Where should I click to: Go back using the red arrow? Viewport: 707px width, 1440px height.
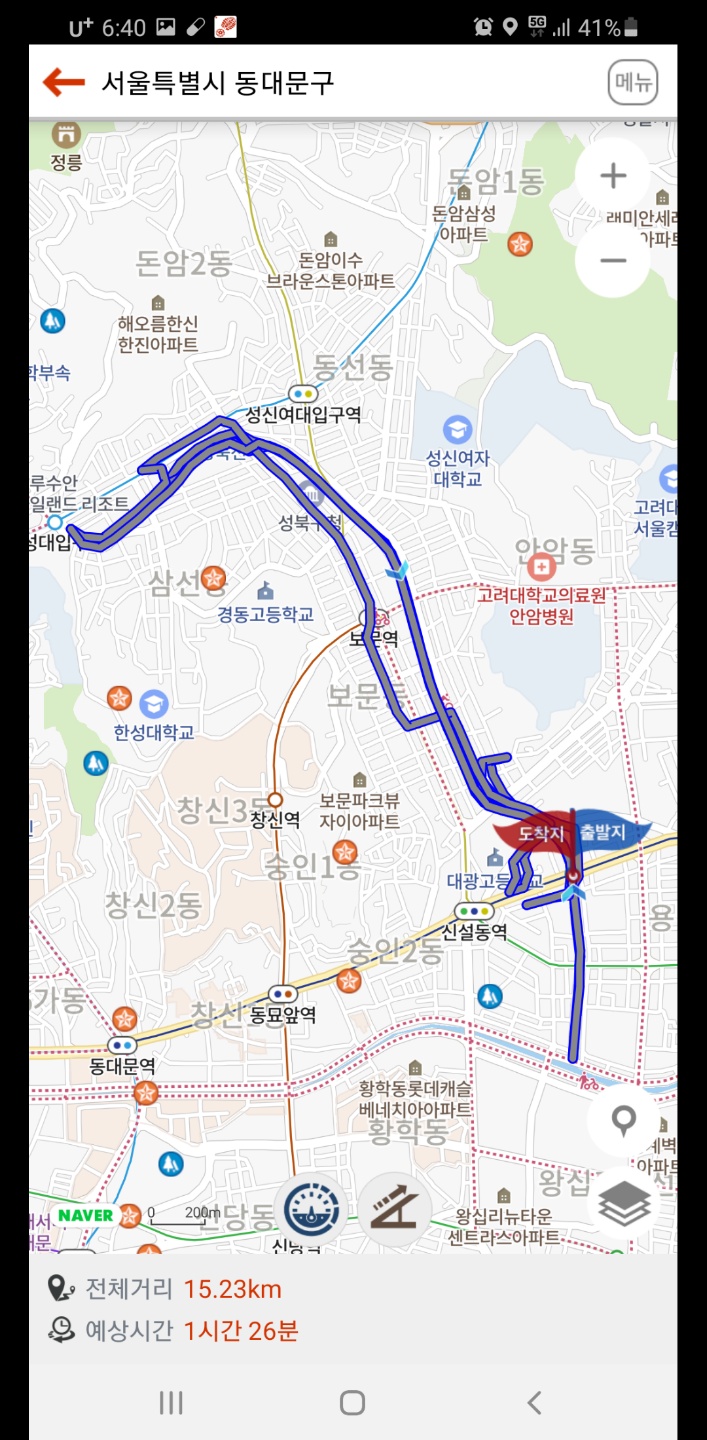pos(64,82)
